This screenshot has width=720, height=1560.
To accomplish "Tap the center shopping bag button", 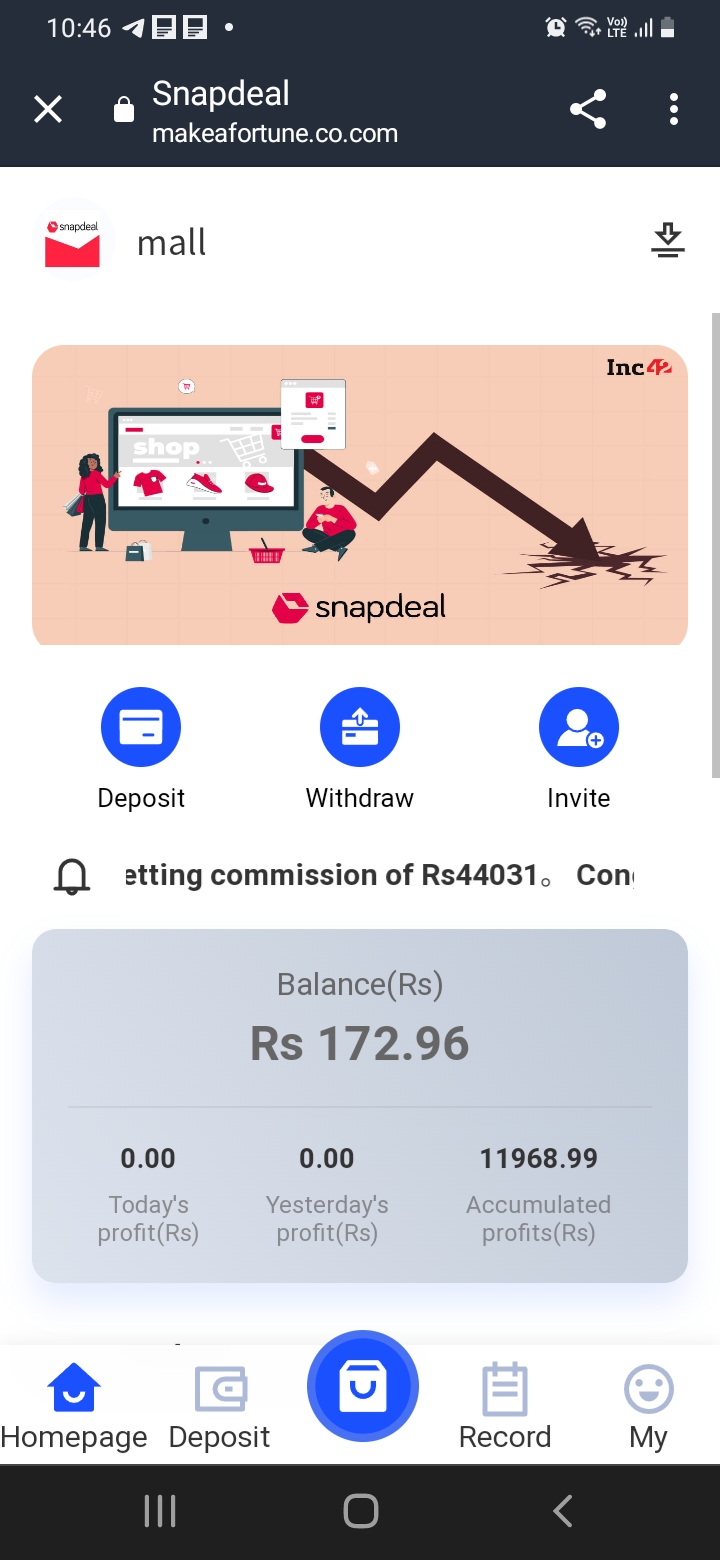I will click(x=362, y=1388).
